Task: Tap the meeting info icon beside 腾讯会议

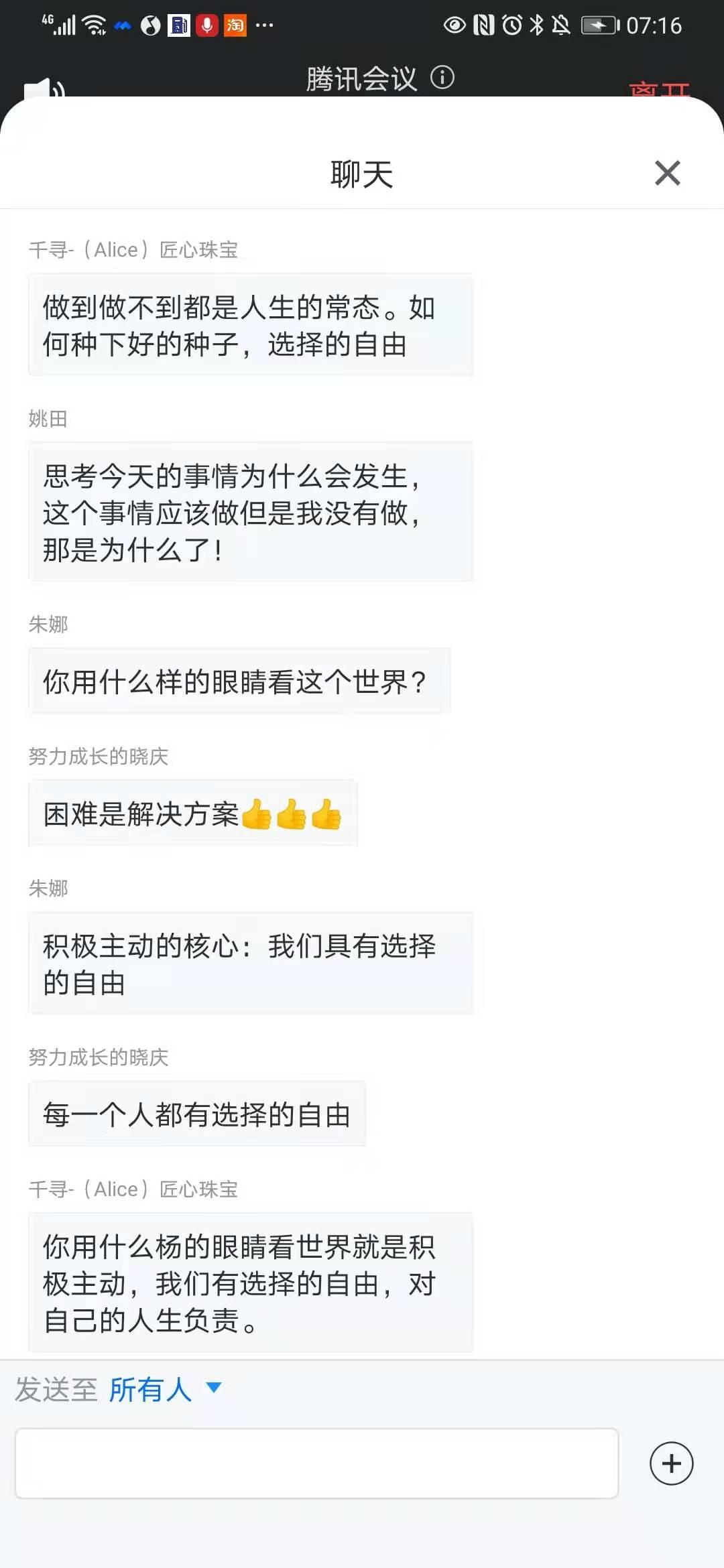Action: click(444, 78)
